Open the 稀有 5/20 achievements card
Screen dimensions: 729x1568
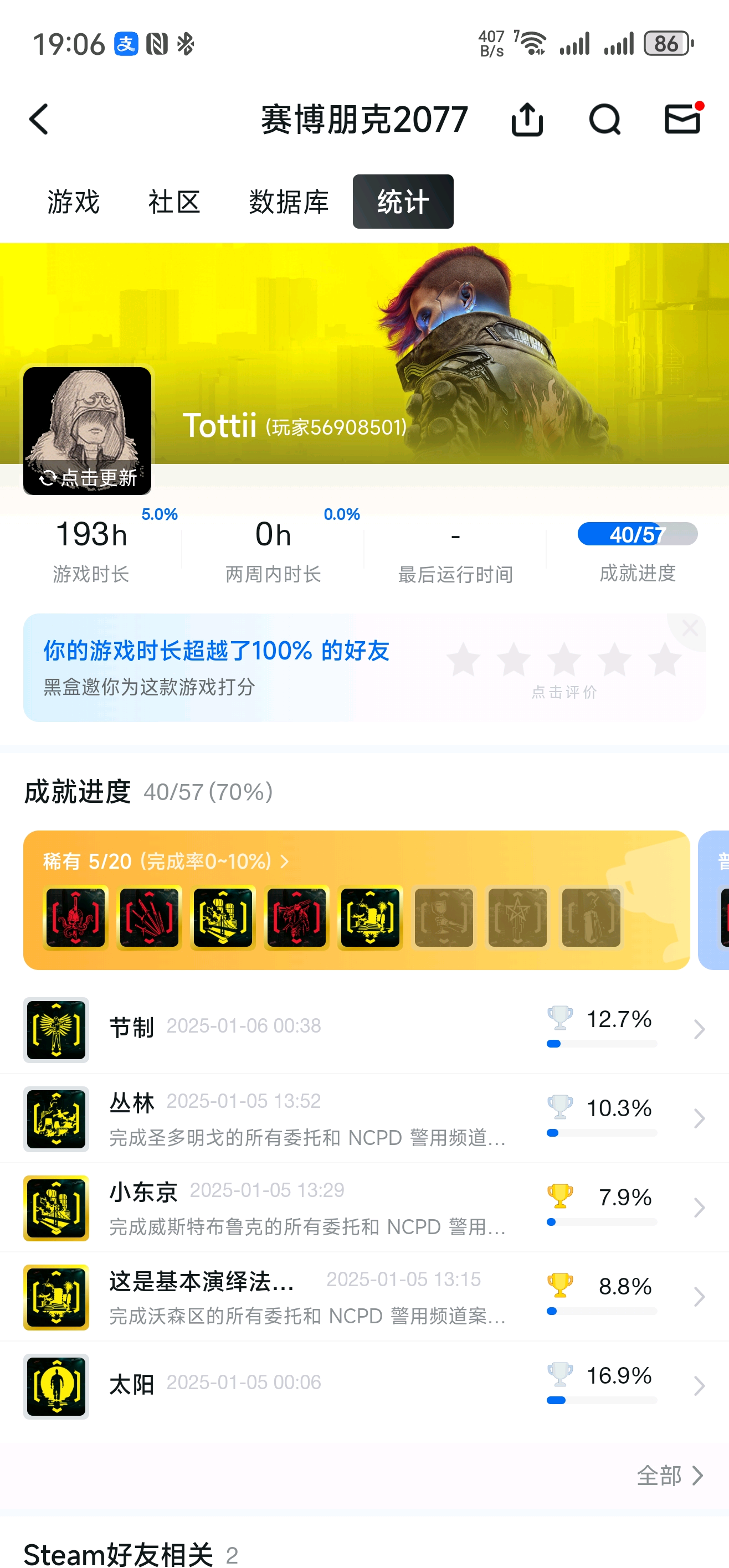[166, 862]
